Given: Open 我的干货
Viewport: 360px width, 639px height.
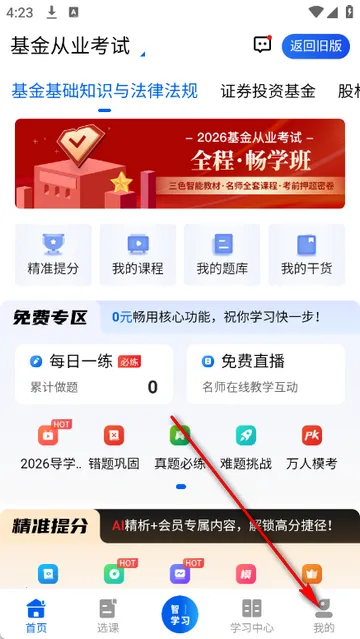Looking at the screenshot, I should 307,255.
